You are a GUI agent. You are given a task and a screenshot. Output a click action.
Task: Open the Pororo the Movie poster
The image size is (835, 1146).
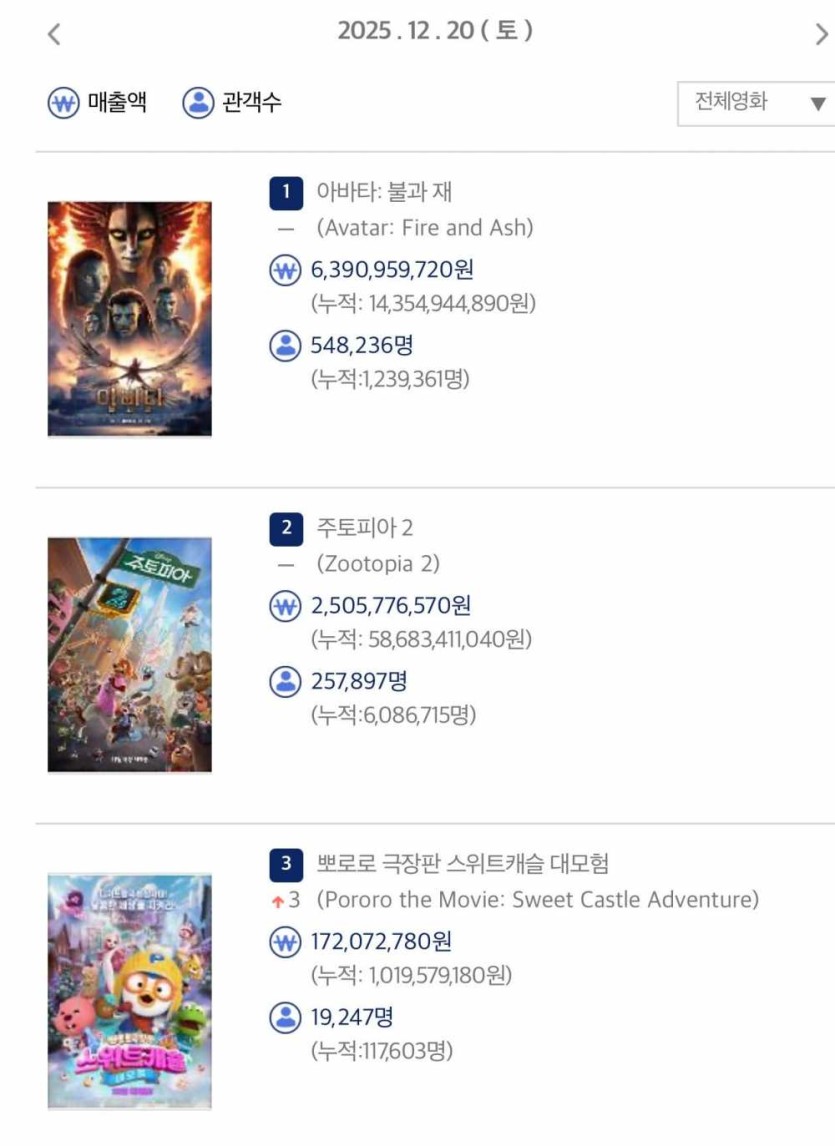click(x=130, y=991)
